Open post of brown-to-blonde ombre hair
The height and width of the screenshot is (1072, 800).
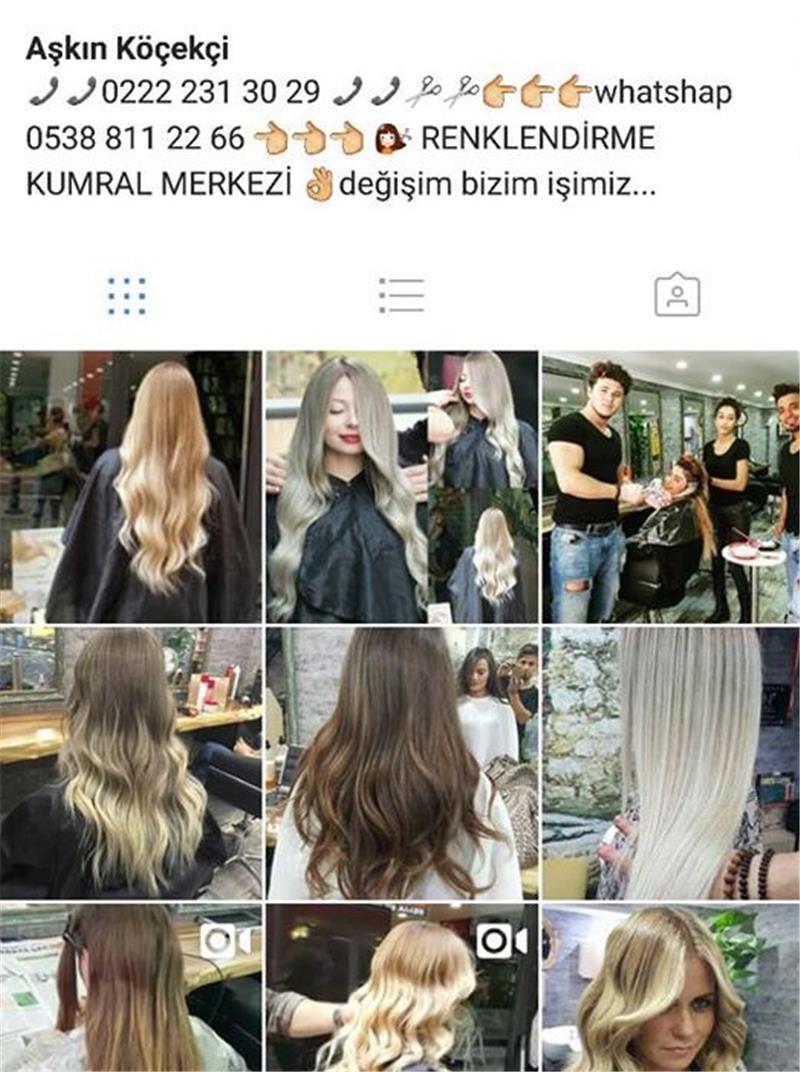(130, 763)
